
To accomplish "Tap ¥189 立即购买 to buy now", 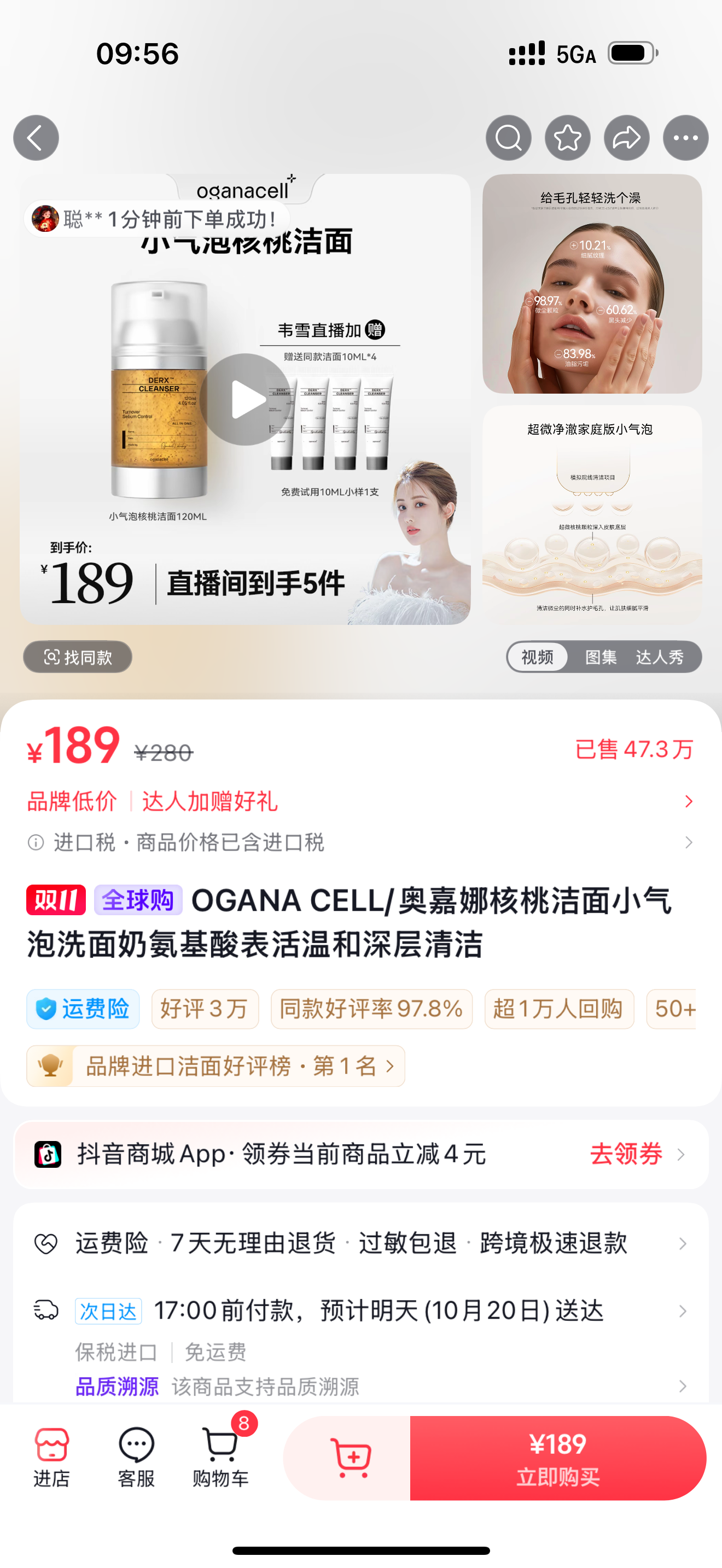I will tap(557, 1457).
